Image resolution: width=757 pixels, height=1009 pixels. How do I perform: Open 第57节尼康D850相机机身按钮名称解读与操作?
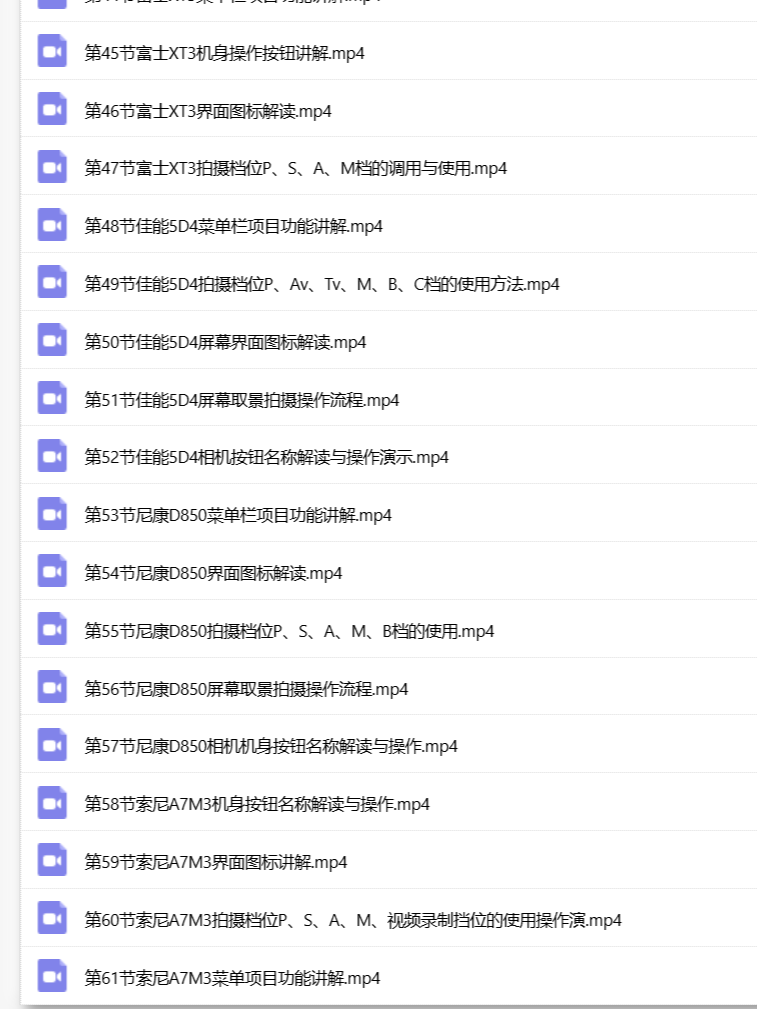point(271,746)
